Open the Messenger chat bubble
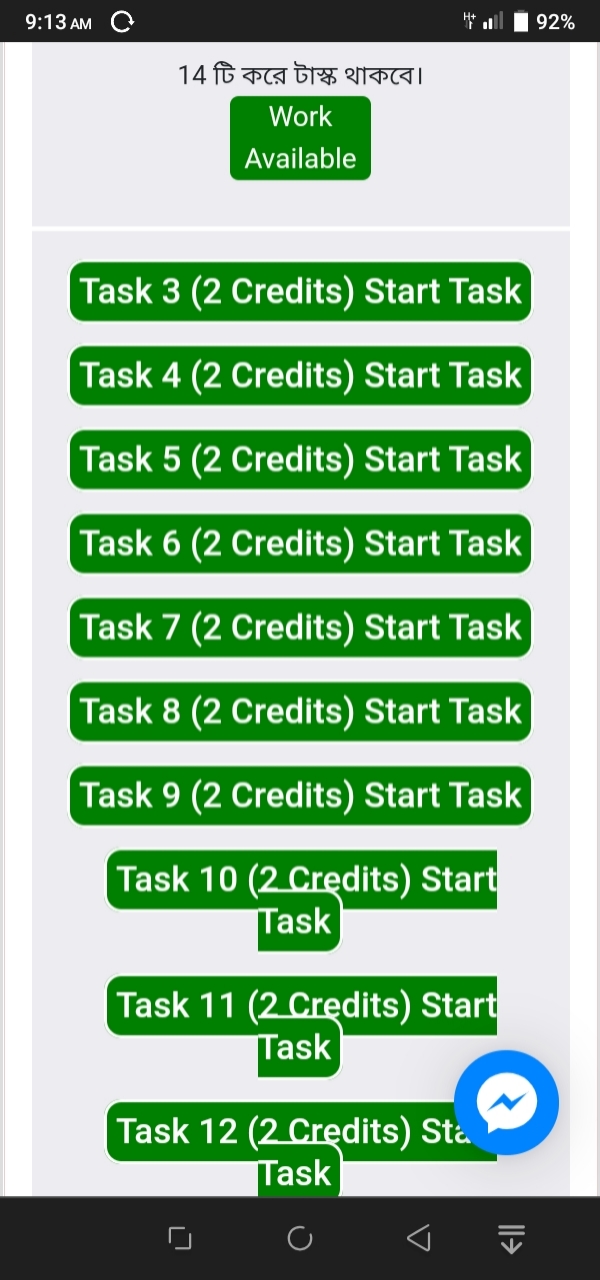The image size is (600, 1280). 506,1102
